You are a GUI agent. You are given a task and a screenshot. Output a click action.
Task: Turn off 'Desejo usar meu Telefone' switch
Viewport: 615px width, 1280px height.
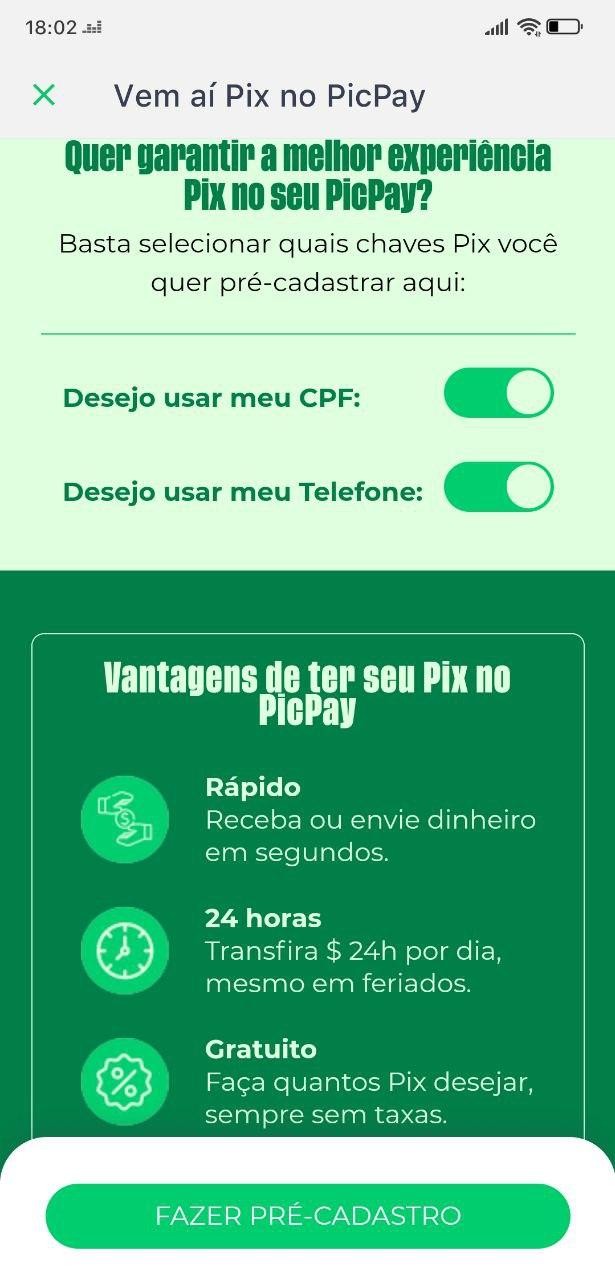point(498,487)
